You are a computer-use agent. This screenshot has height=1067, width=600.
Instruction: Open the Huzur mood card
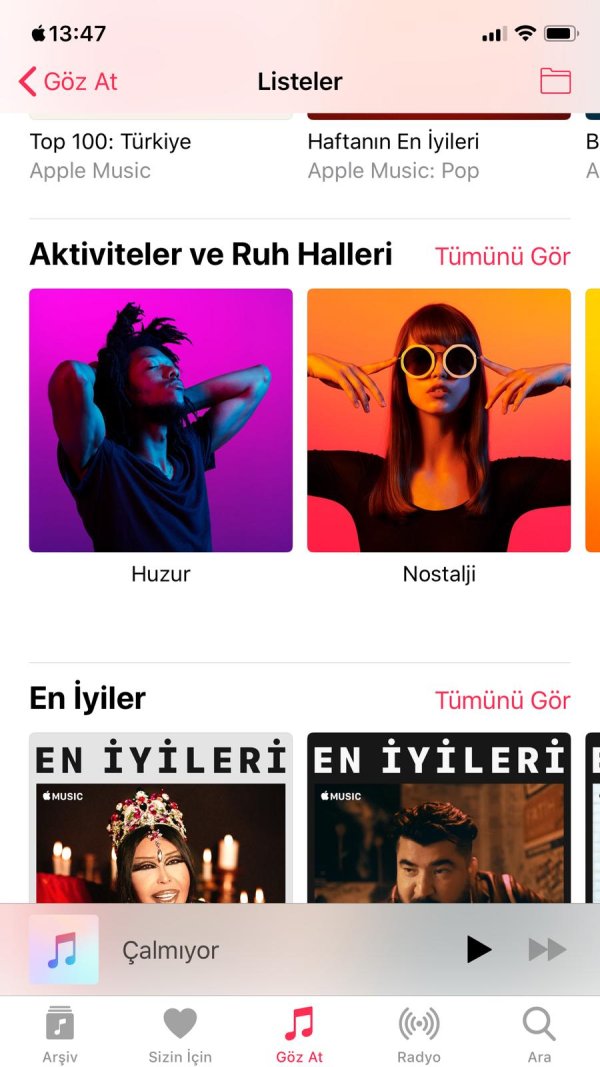[161, 421]
